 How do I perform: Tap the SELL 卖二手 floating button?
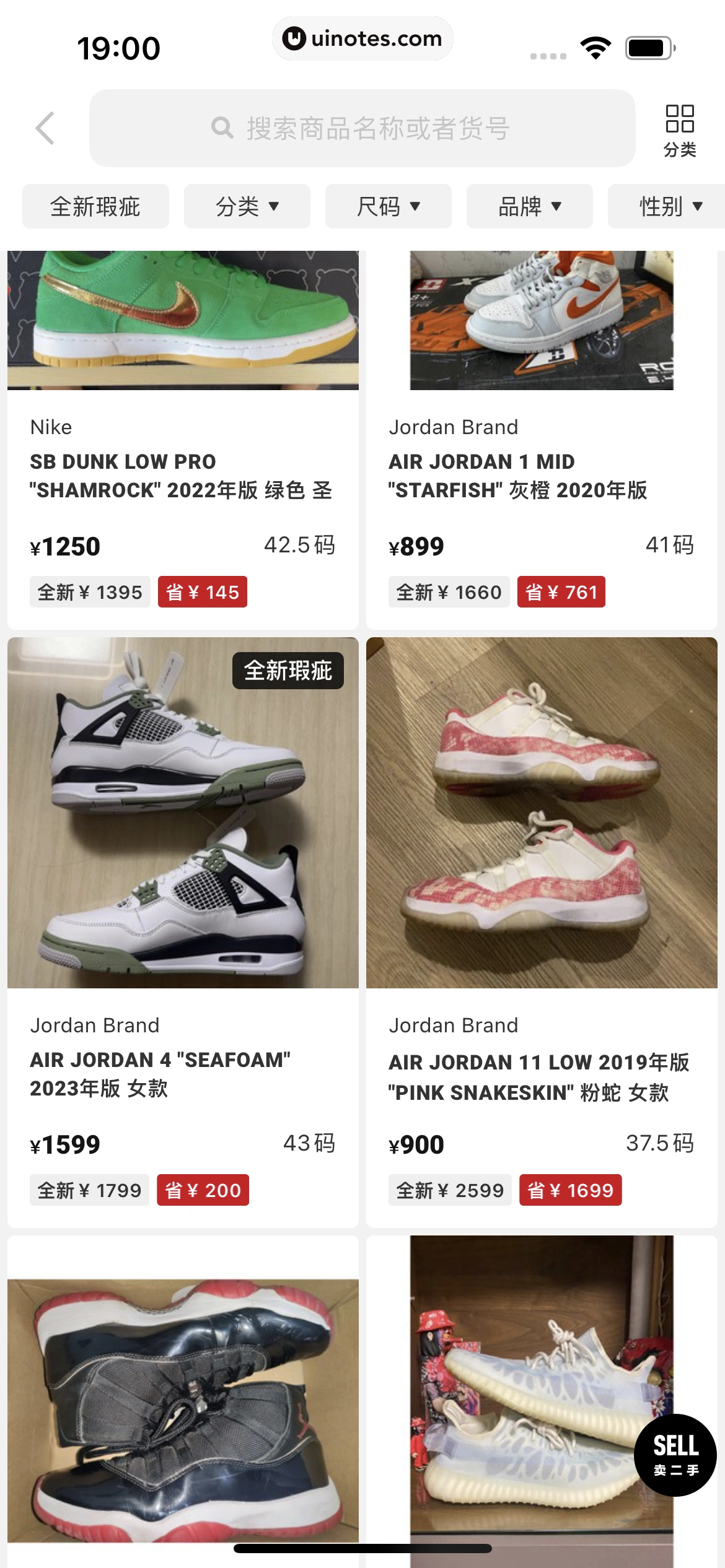click(x=675, y=1455)
